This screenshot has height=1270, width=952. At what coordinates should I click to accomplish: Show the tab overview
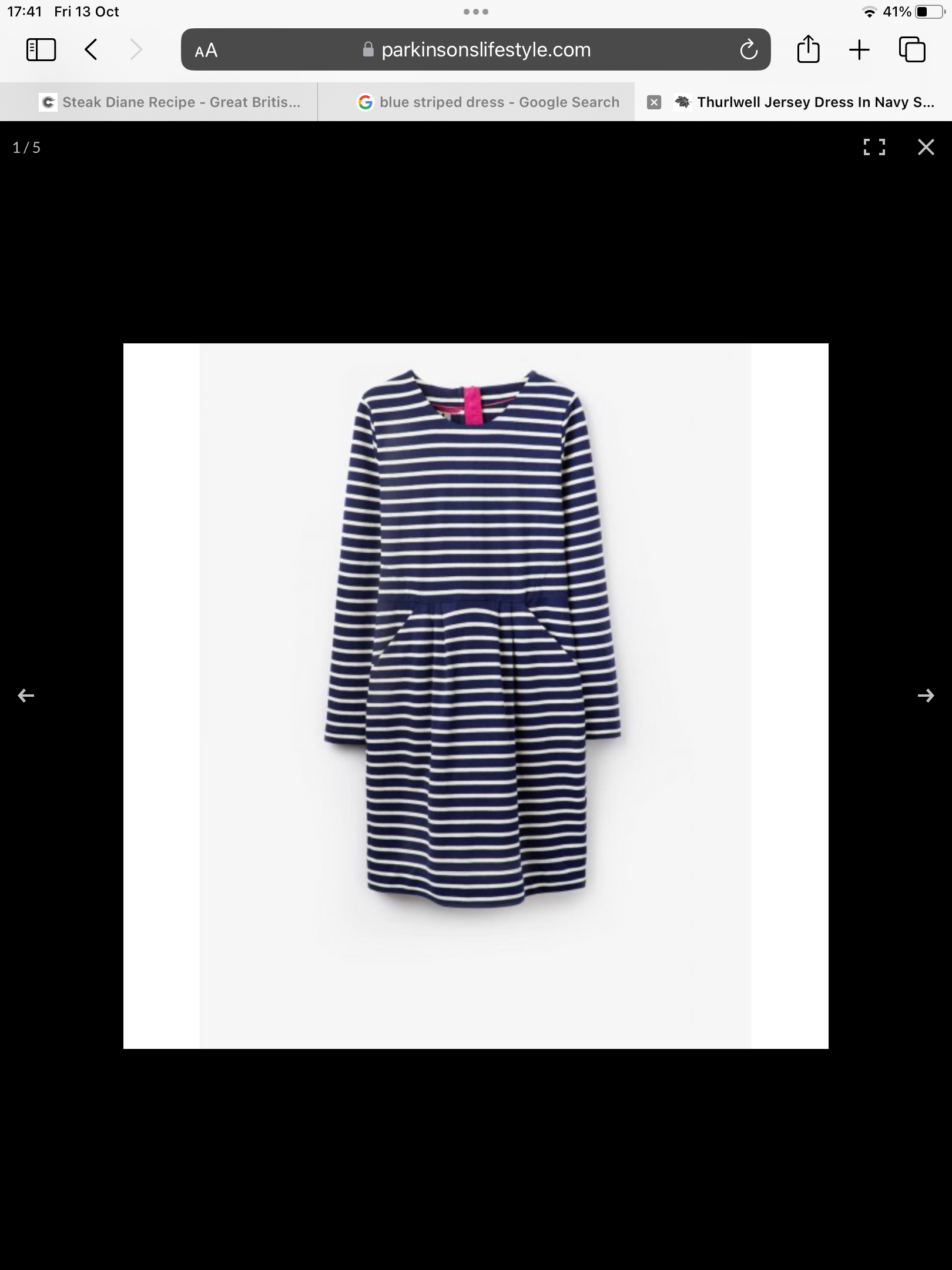[x=912, y=49]
